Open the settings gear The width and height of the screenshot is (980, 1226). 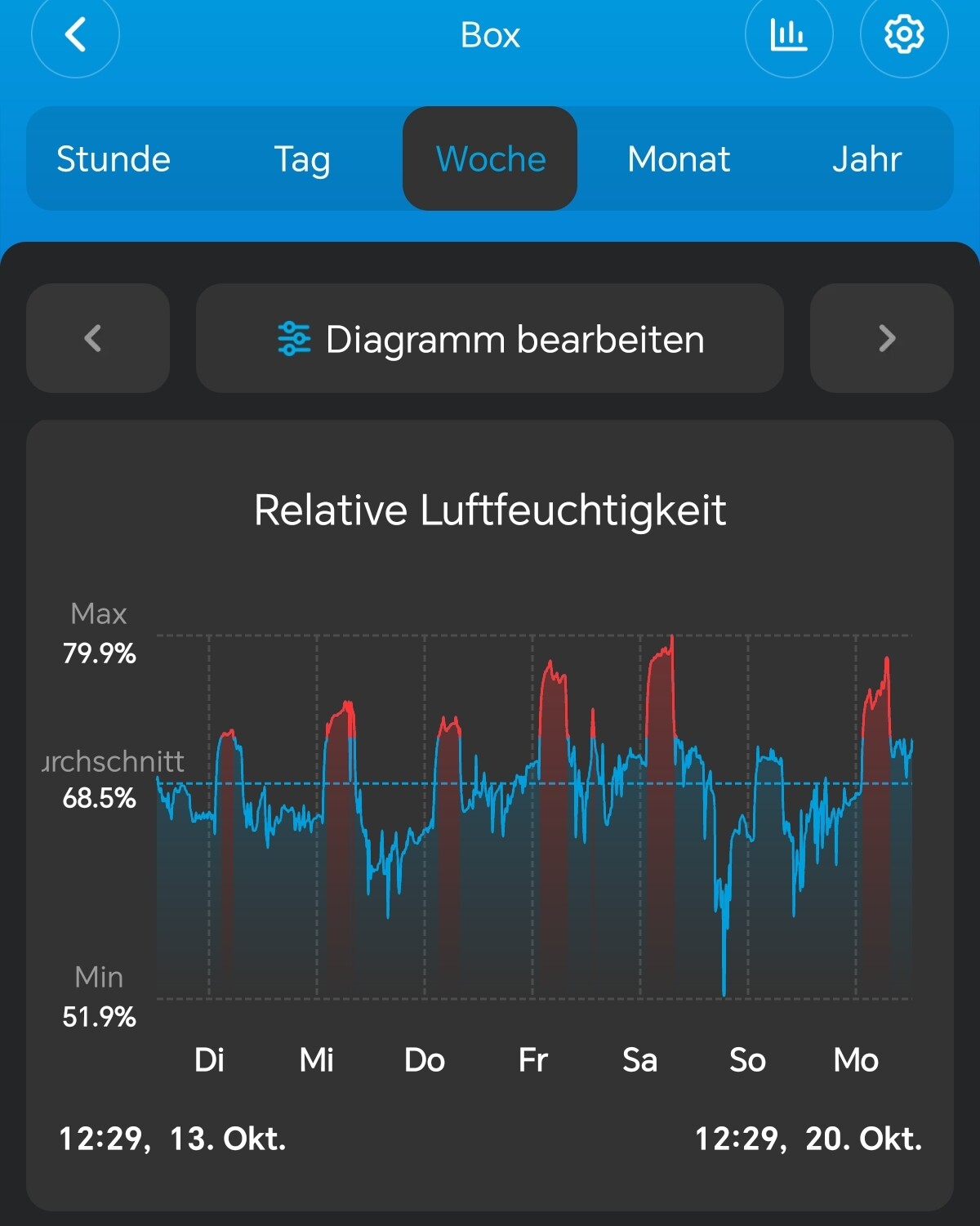904,35
